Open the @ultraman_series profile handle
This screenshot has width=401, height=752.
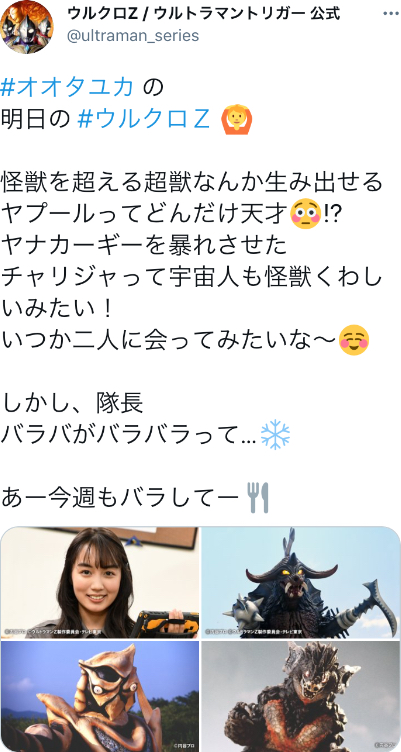(133, 35)
